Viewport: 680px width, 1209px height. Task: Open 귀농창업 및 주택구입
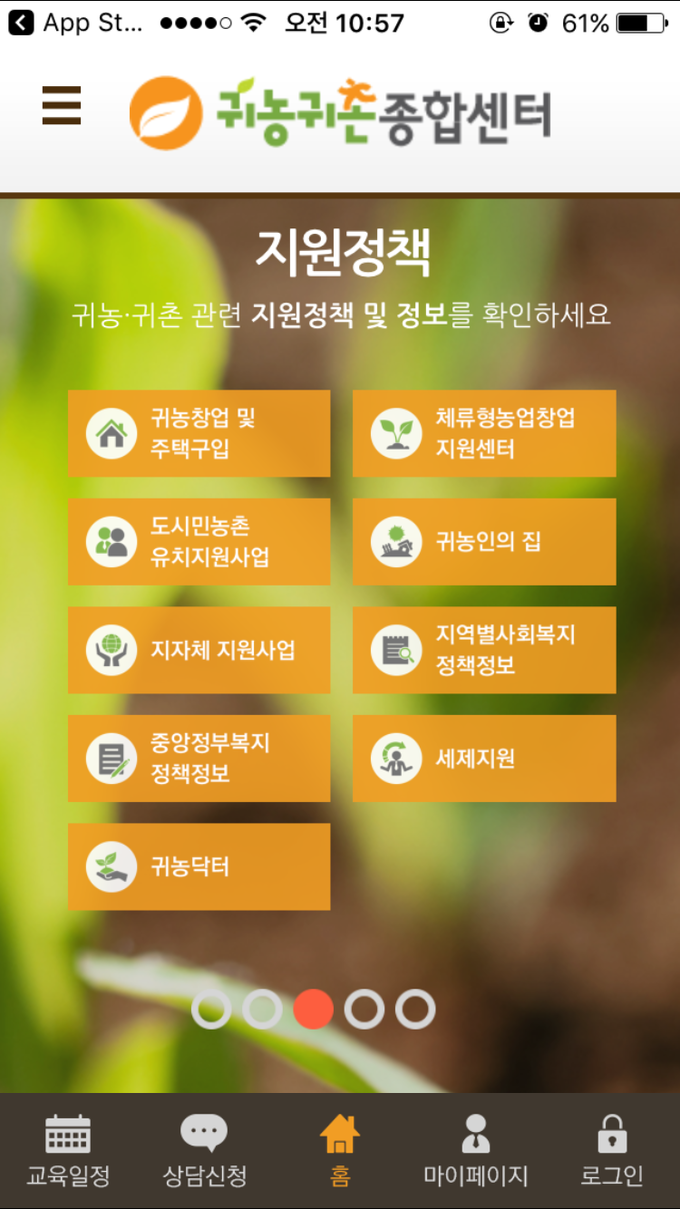(199, 433)
